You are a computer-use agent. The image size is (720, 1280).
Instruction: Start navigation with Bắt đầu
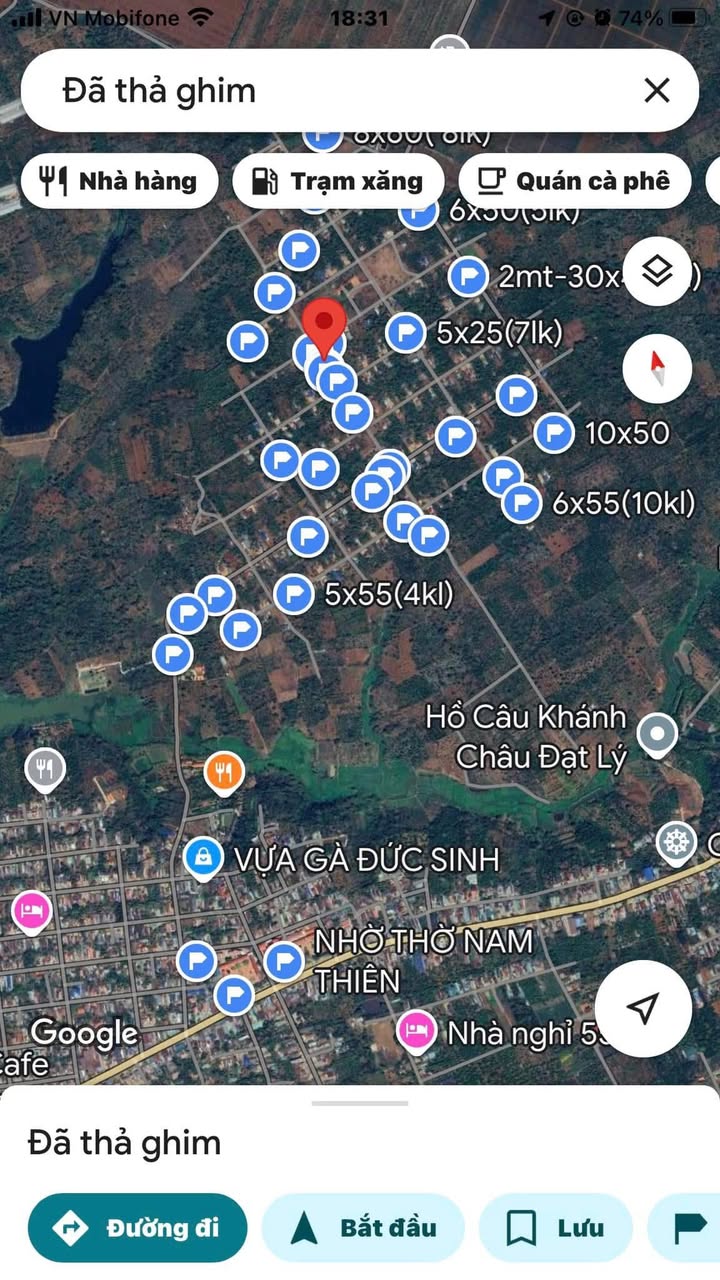pos(363,1228)
